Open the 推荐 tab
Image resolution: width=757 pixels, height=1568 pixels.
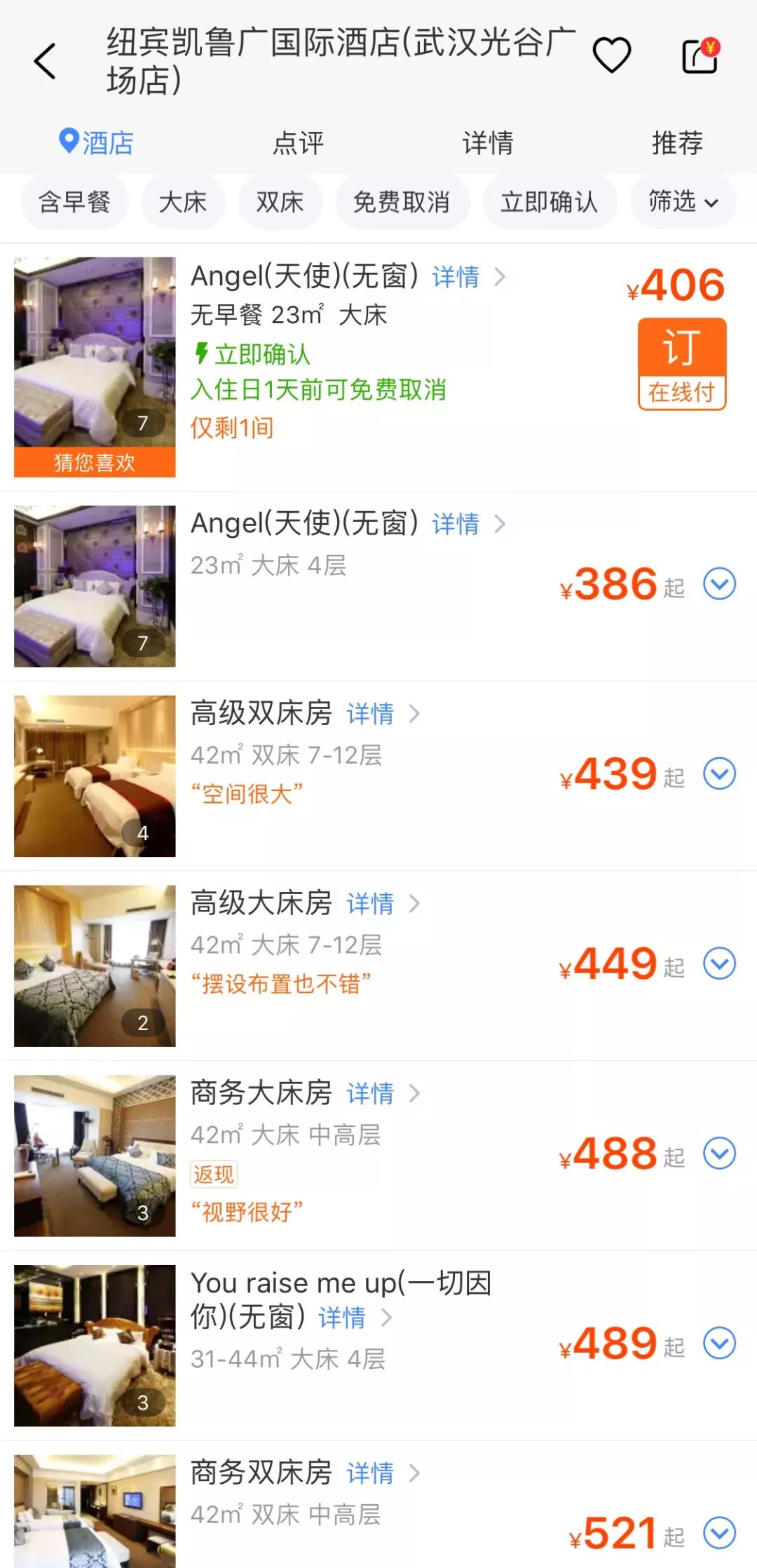(x=677, y=143)
